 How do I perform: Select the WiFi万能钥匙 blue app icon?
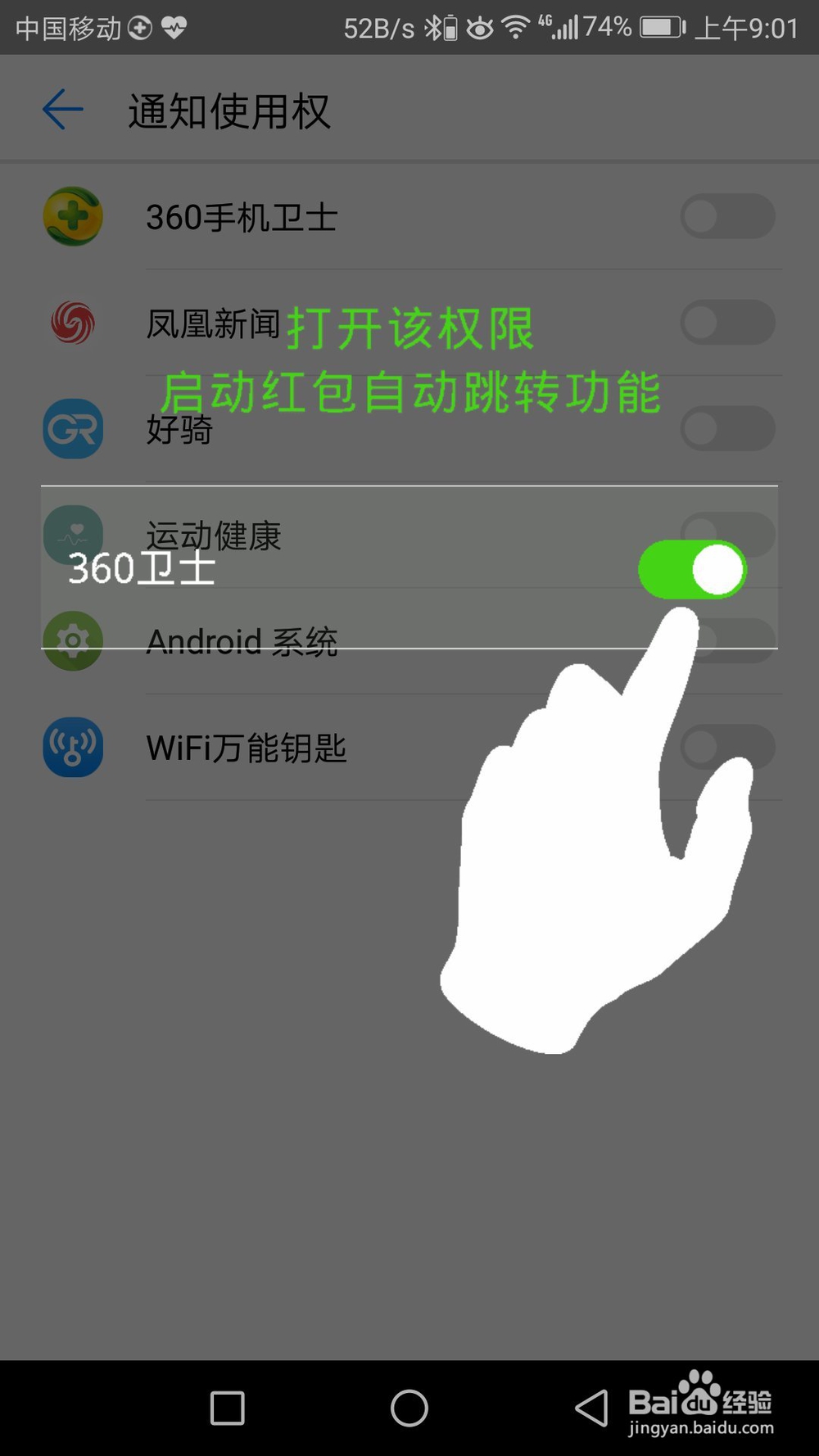tap(74, 748)
